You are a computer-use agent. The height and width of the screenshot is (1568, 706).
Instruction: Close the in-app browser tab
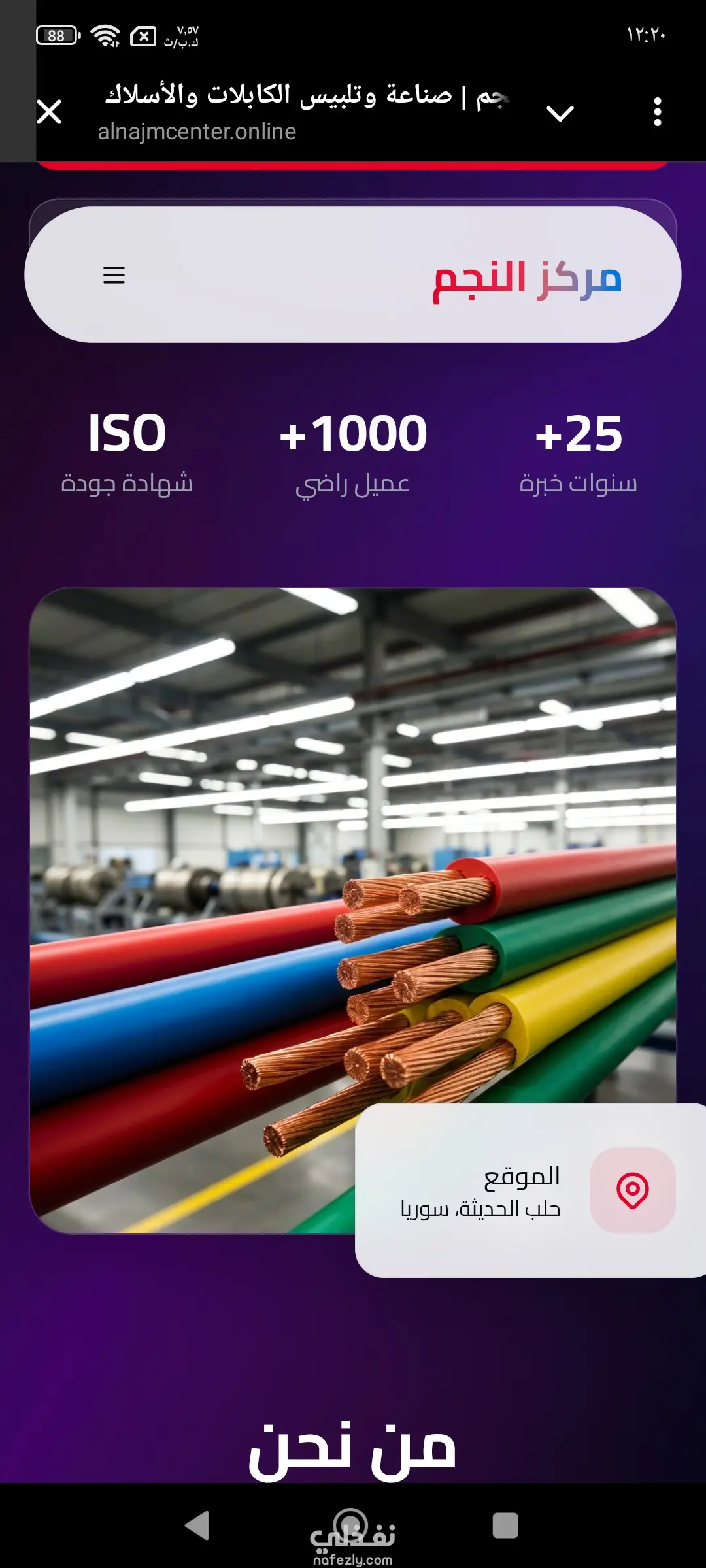click(49, 112)
